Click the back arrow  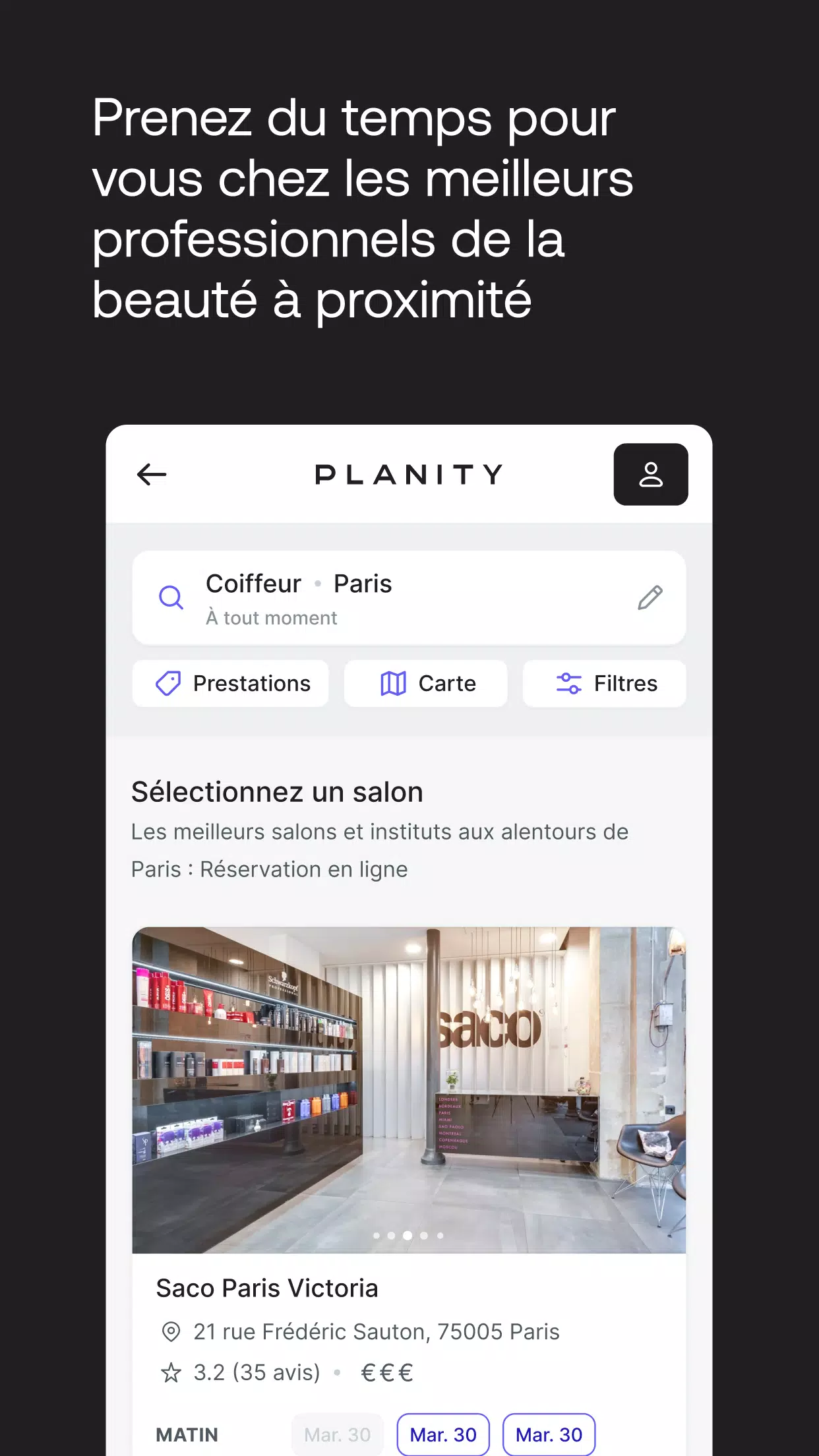pyautogui.click(x=151, y=474)
